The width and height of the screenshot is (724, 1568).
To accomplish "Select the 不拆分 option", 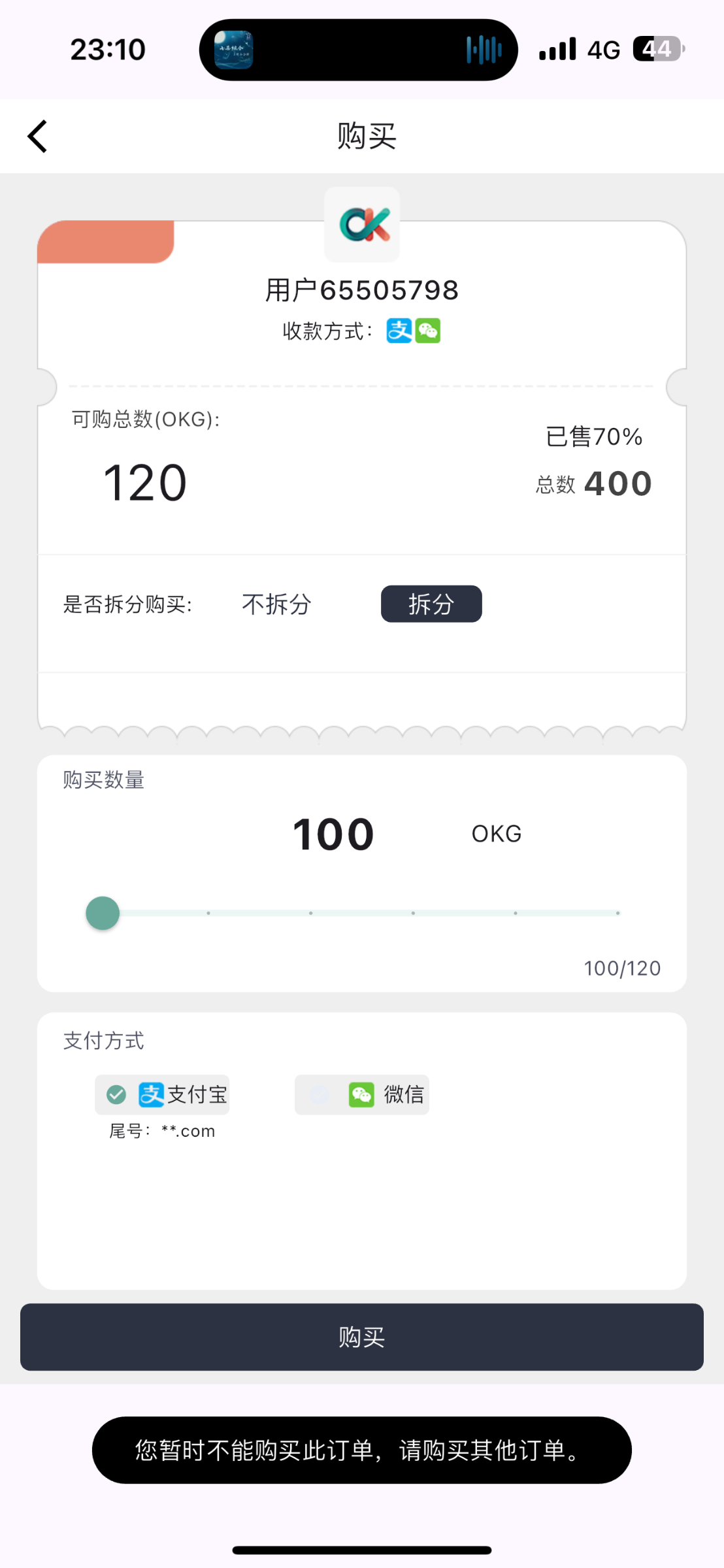I will [x=276, y=604].
